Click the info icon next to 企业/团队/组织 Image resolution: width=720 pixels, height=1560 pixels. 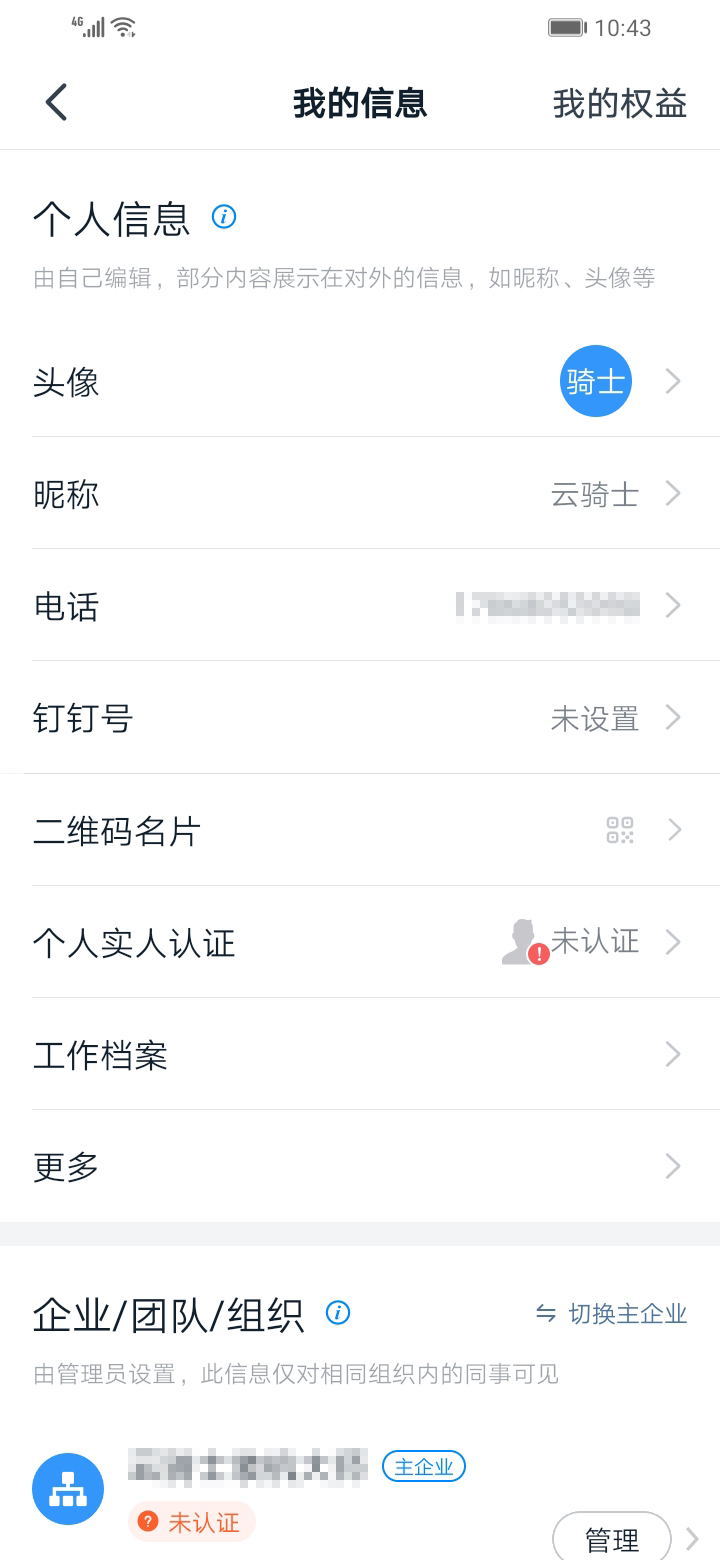[x=338, y=1314]
